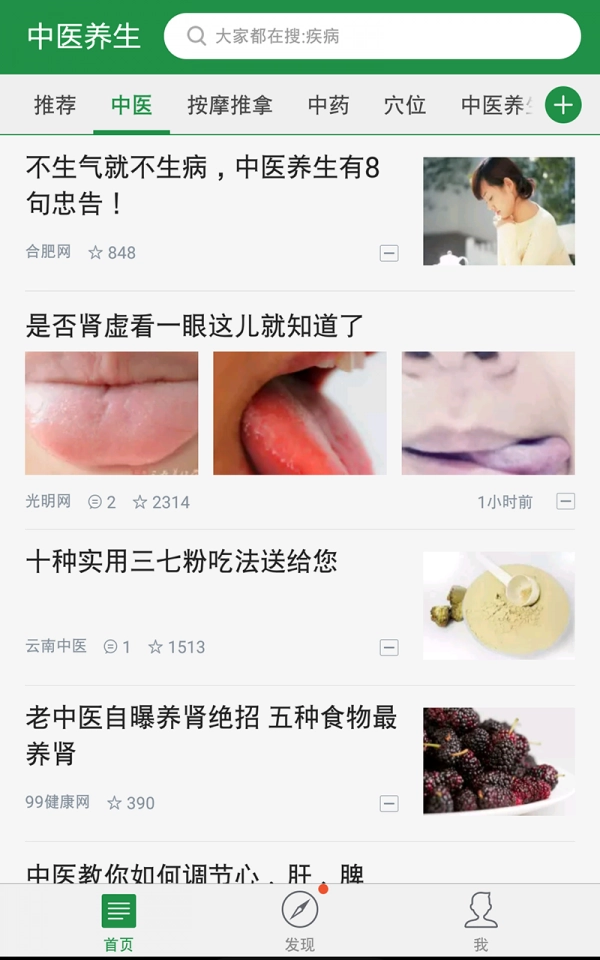
Task: Switch to the 推荐 tab
Action: (x=55, y=105)
